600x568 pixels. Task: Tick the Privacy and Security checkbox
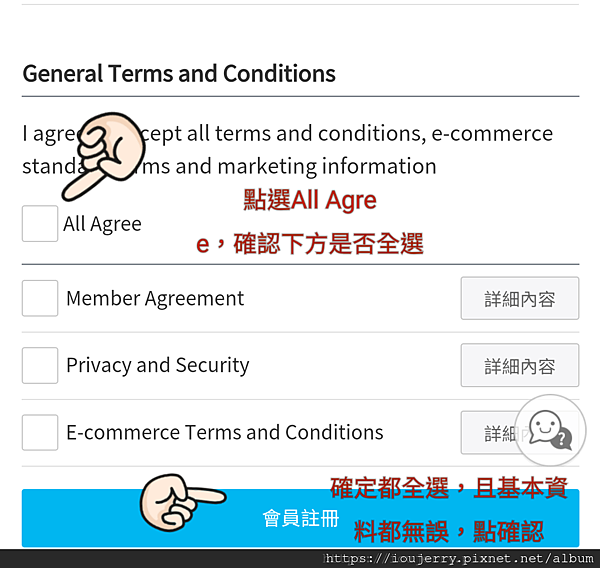click(x=40, y=365)
